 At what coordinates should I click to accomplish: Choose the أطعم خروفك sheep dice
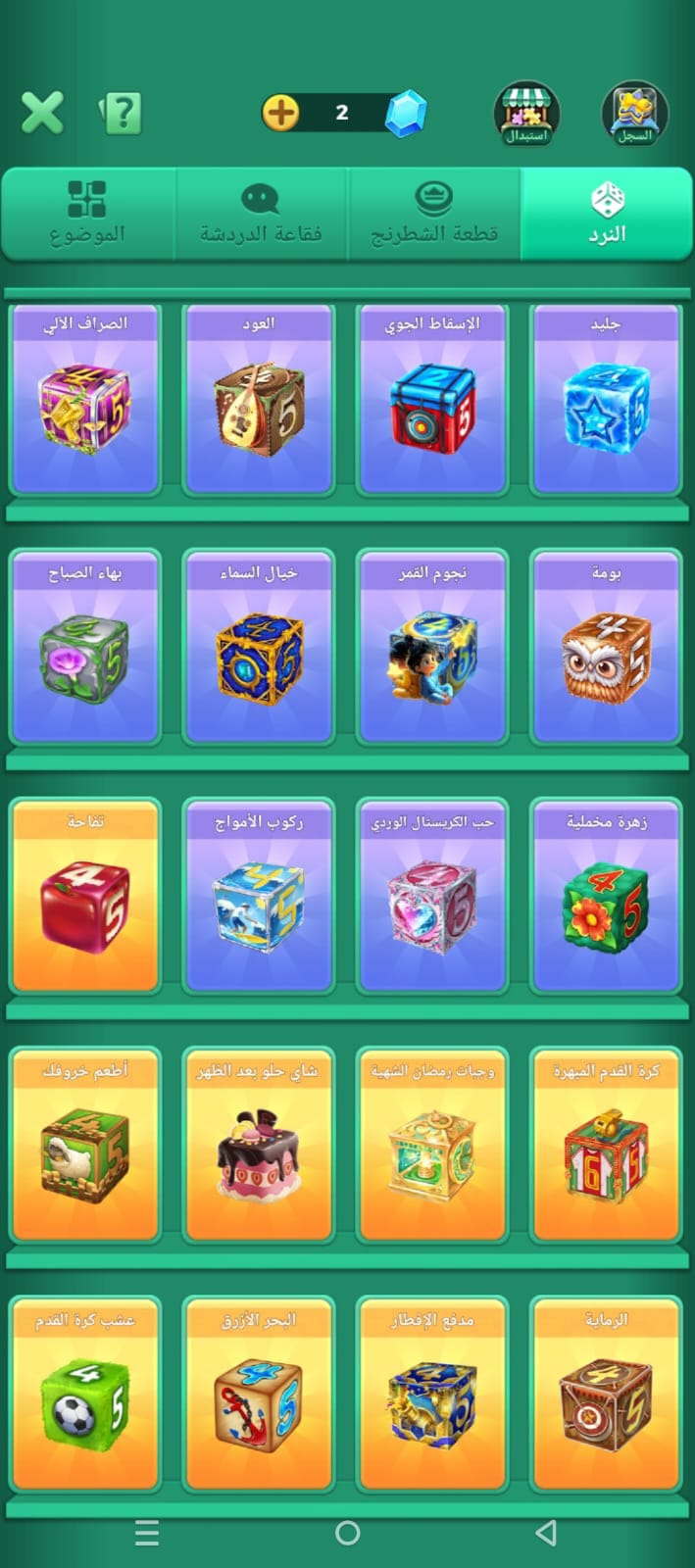pos(85,1147)
